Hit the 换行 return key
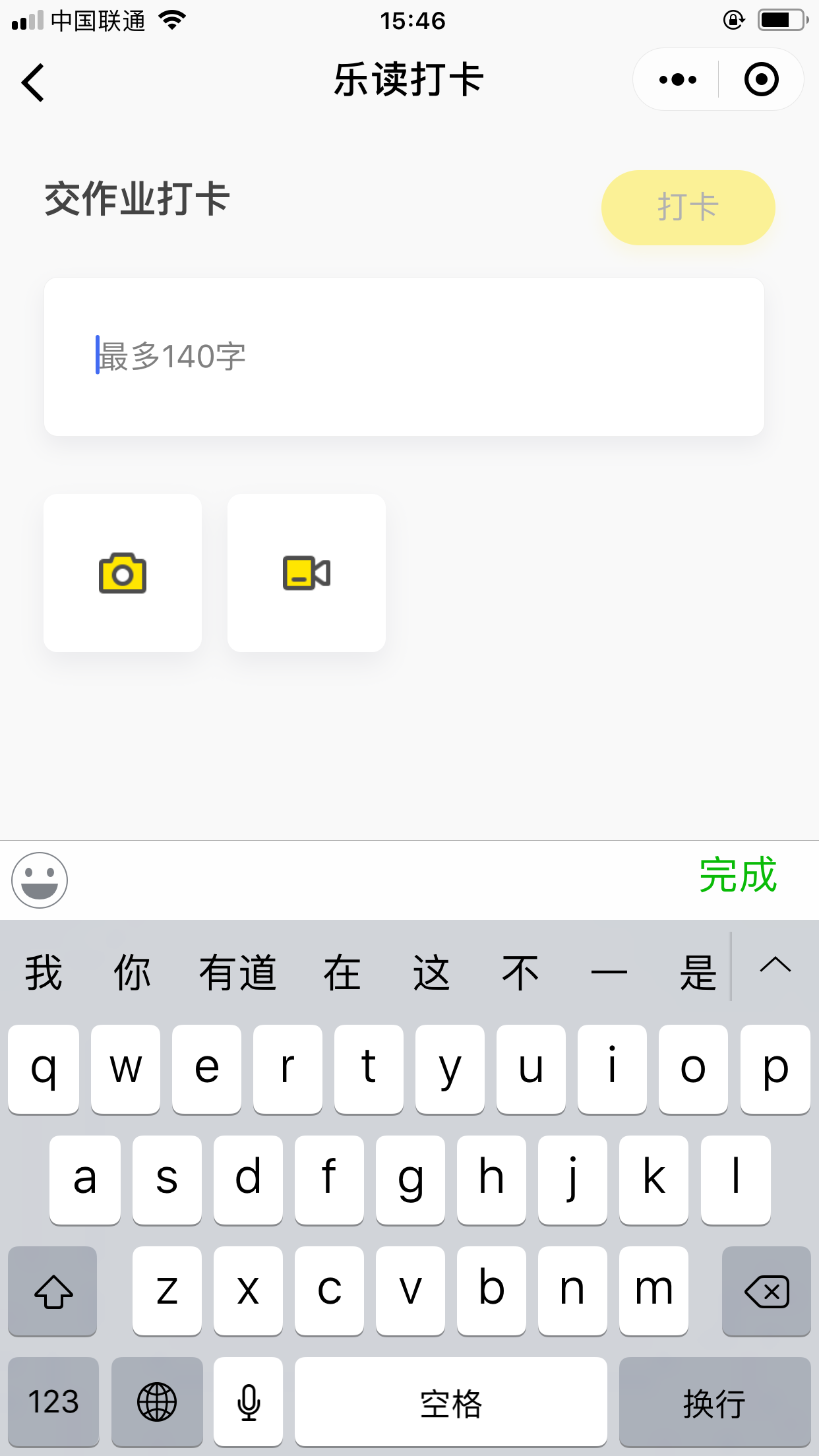819x1456 pixels. tap(714, 1401)
